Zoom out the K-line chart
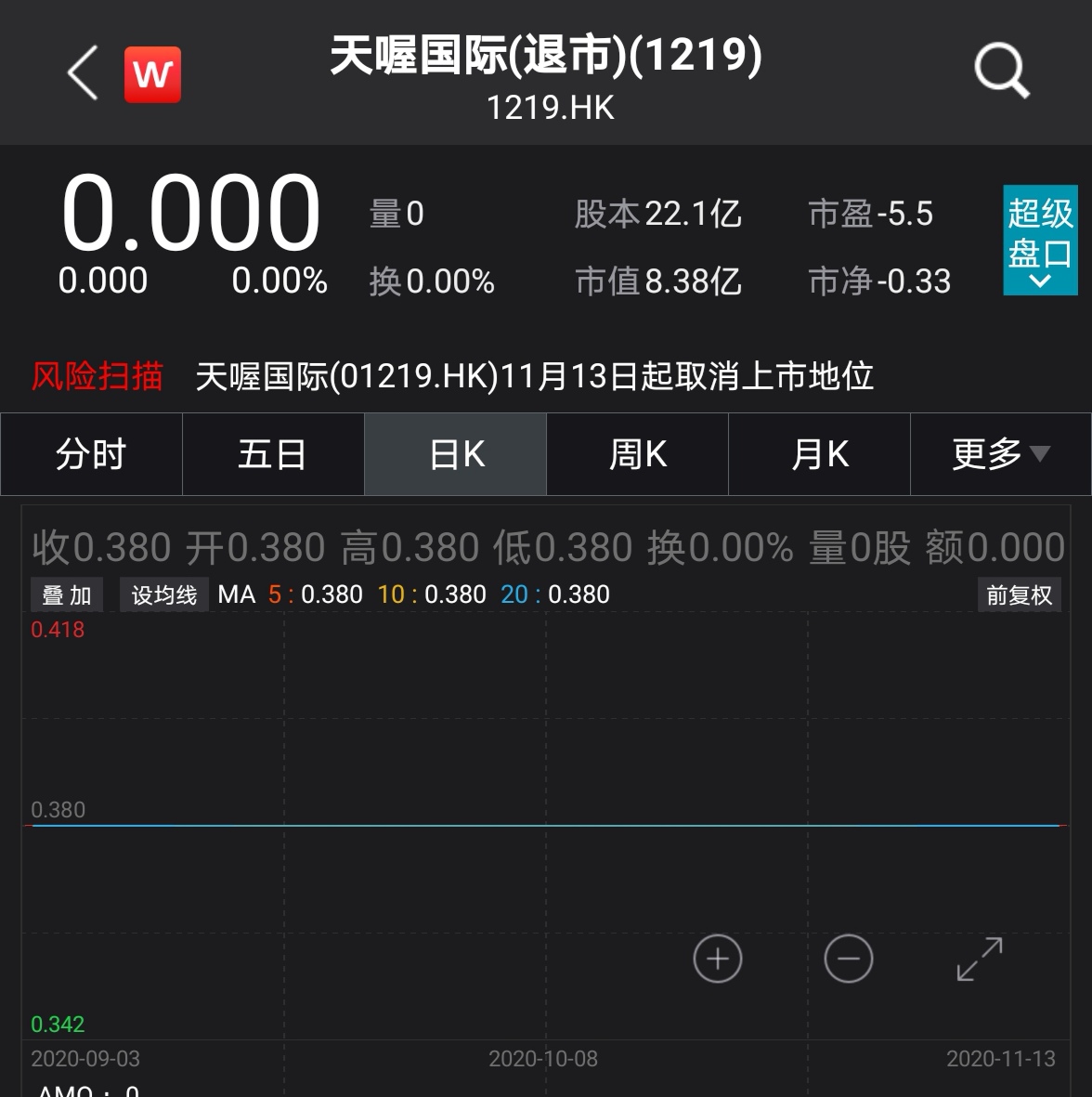 849,959
